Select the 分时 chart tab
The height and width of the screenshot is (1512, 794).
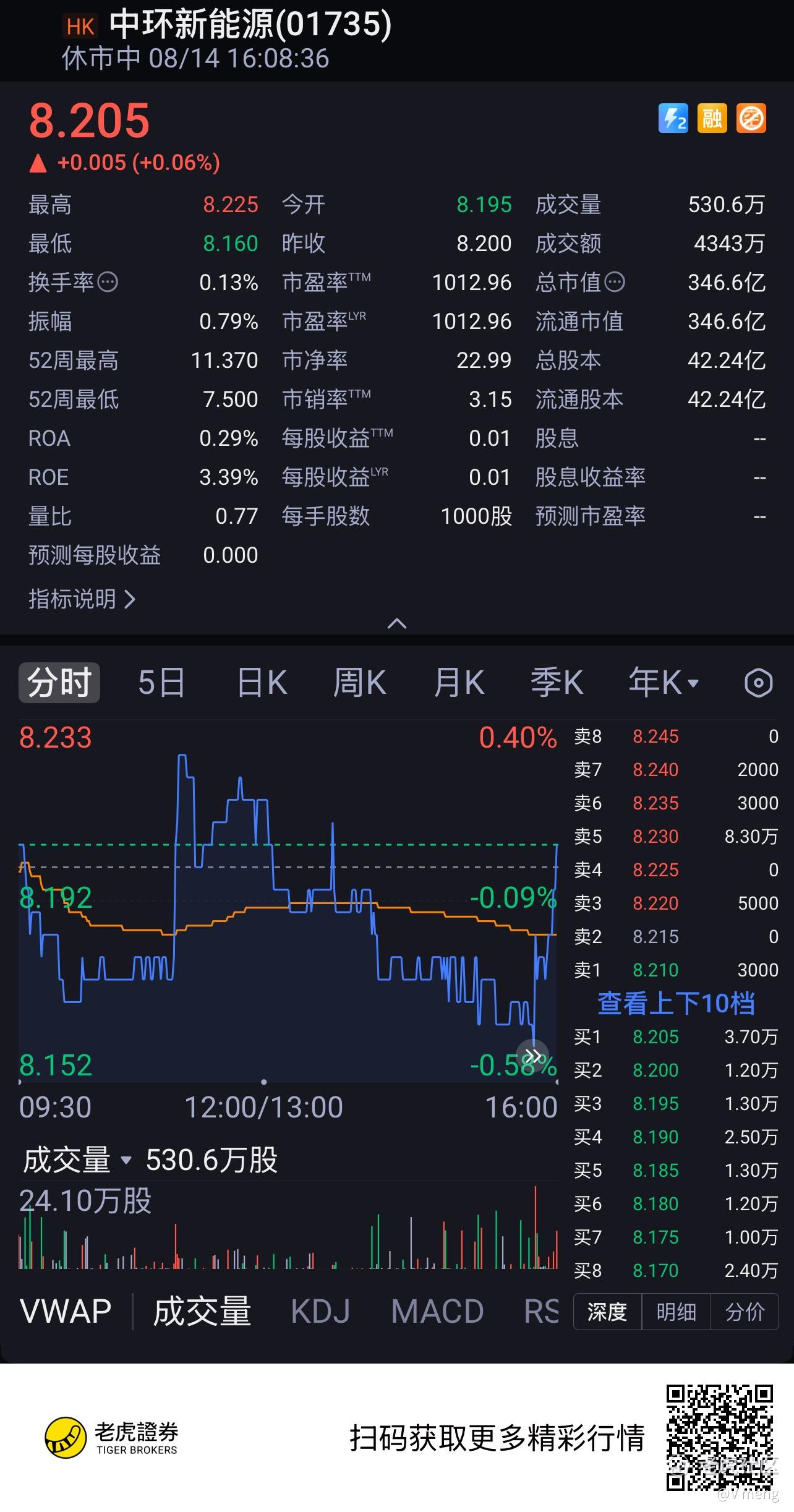pyautogui.click(x=59, y=683)
